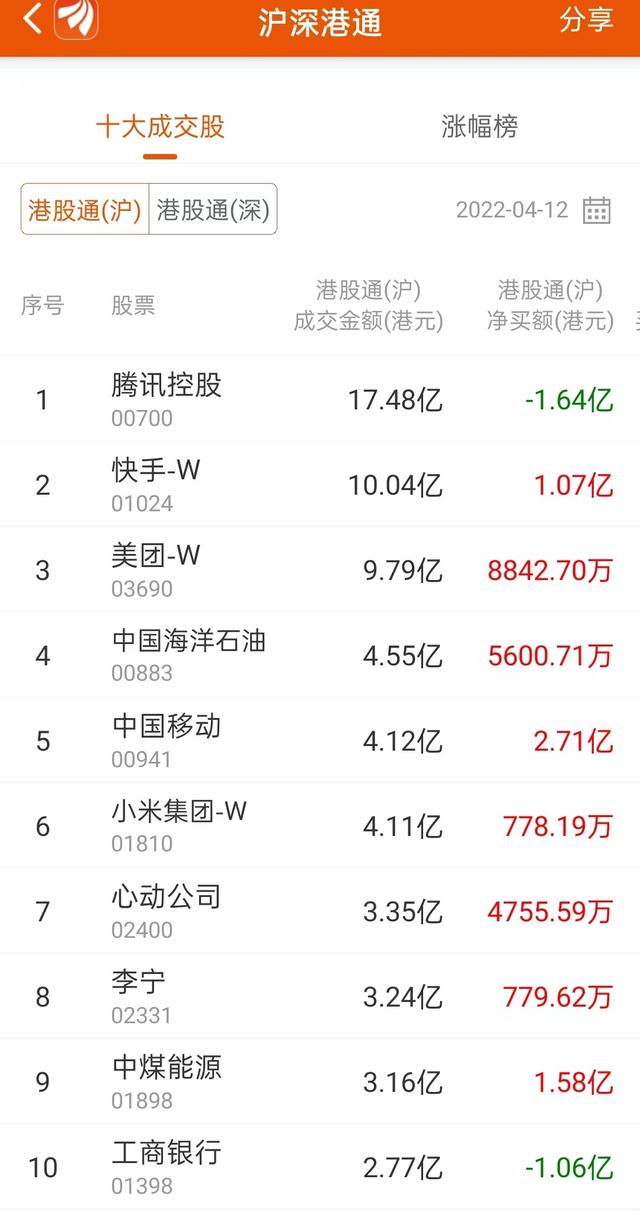Open 小米集团-W stock details

[320, 825]
